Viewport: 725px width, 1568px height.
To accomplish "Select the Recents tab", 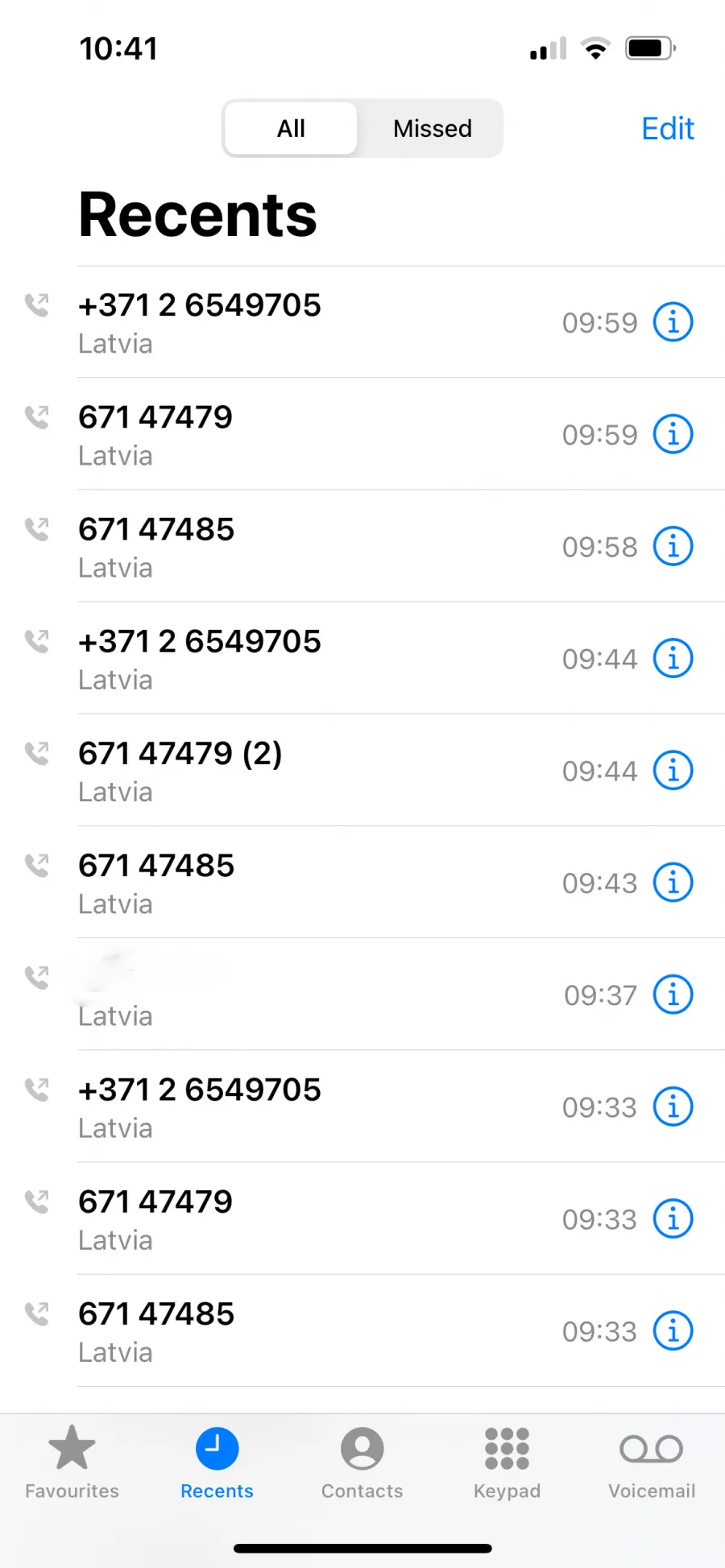I will (x=217, y=1462).
